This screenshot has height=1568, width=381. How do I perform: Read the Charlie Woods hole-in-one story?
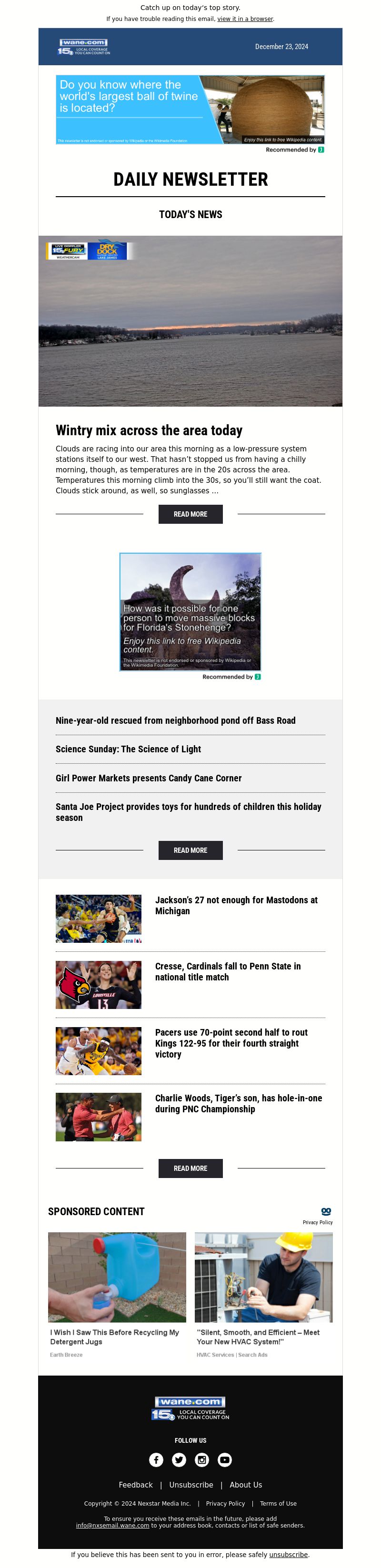click(238, 1104)
